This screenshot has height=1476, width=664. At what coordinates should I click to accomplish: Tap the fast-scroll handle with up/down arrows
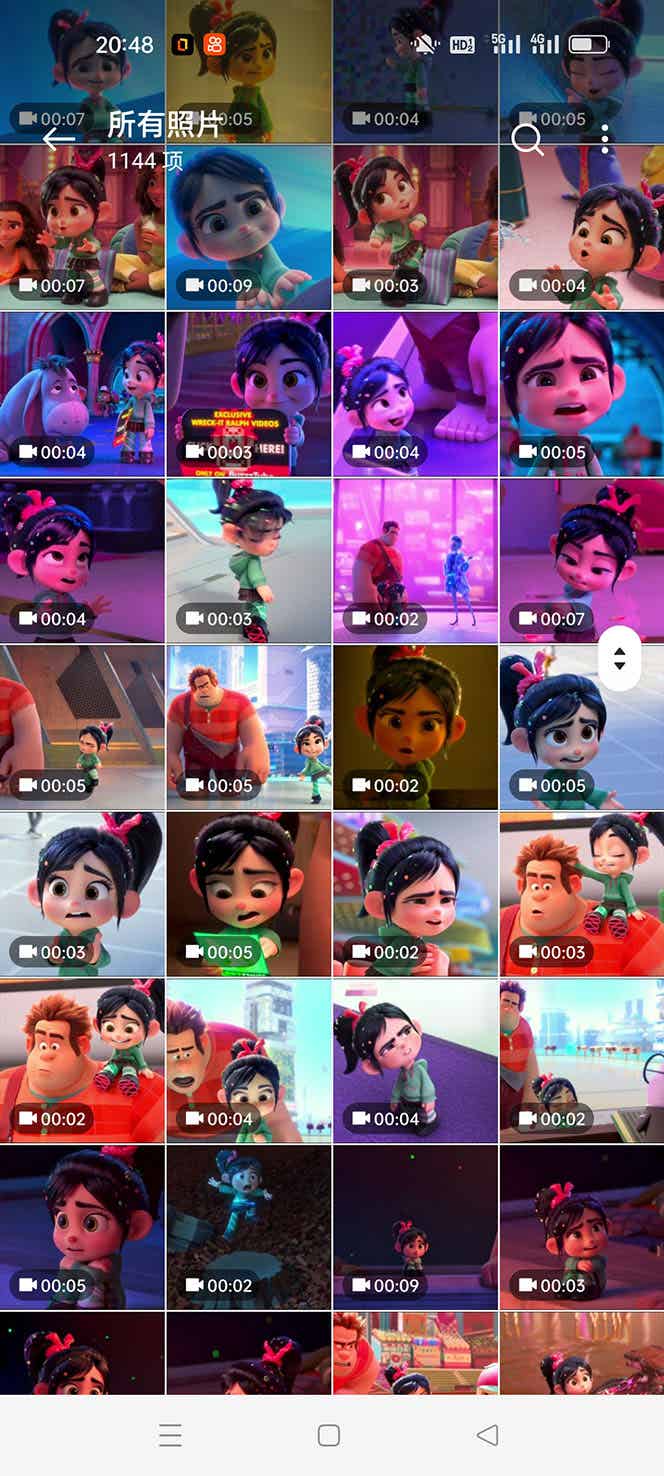(619, 659)
